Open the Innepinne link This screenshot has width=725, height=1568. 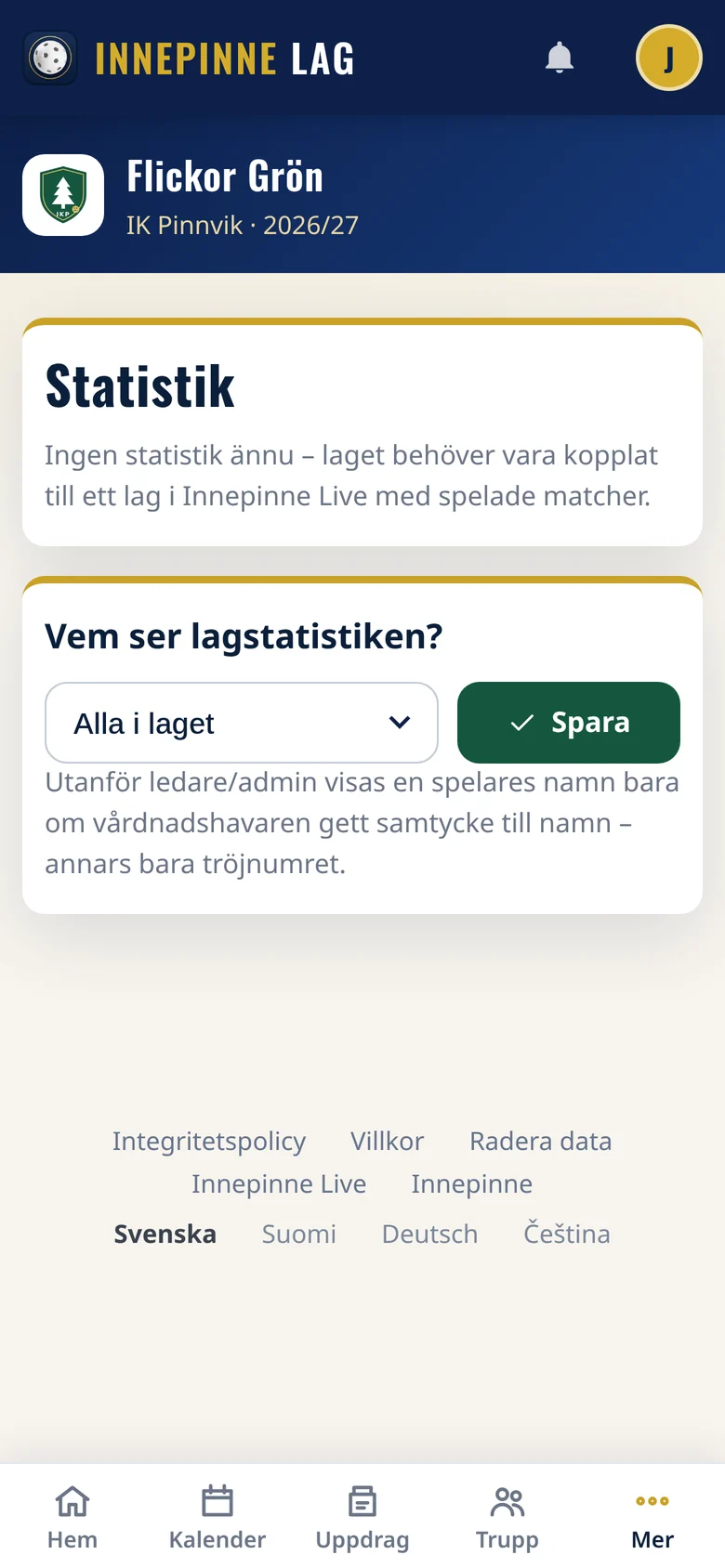pos(471,1183)
